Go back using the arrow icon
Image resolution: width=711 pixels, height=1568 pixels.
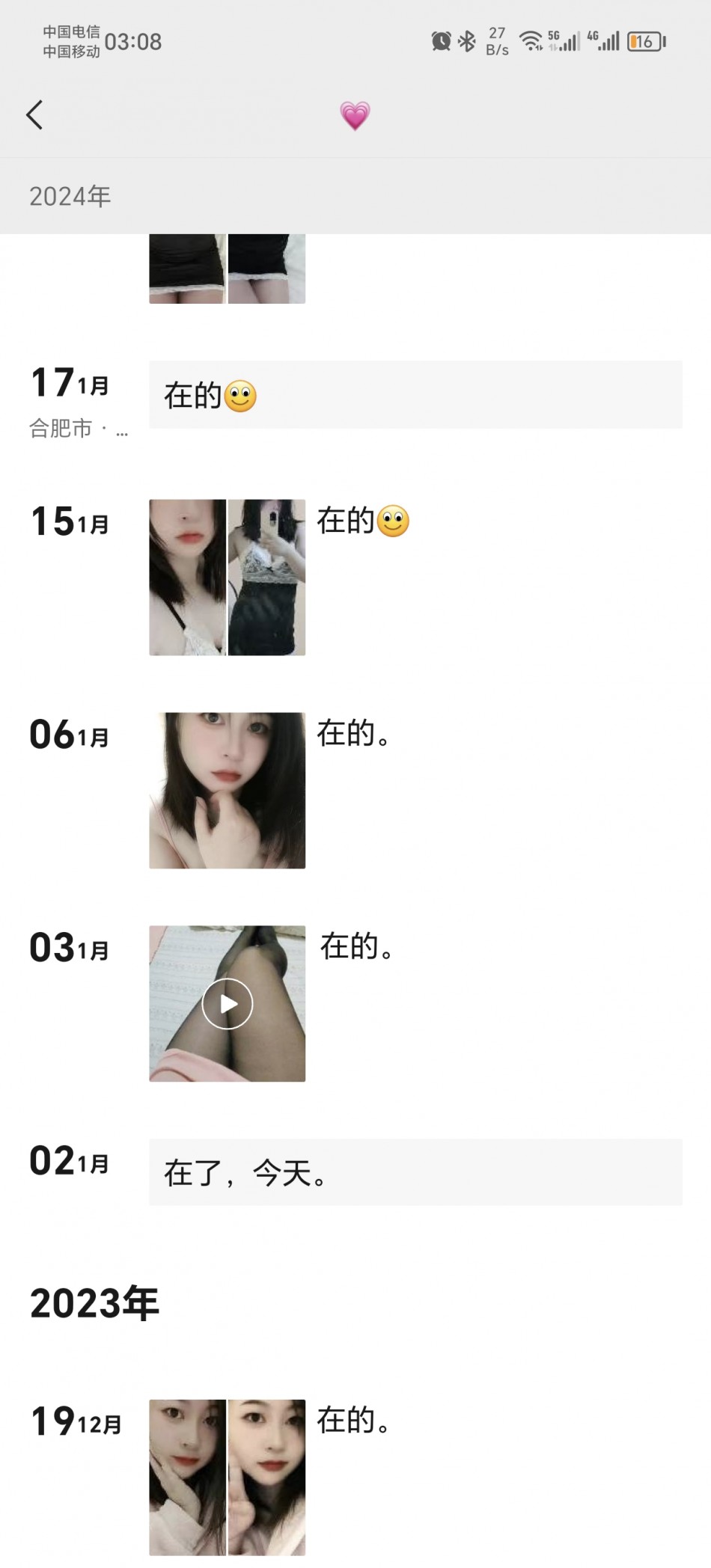[34, 115]
